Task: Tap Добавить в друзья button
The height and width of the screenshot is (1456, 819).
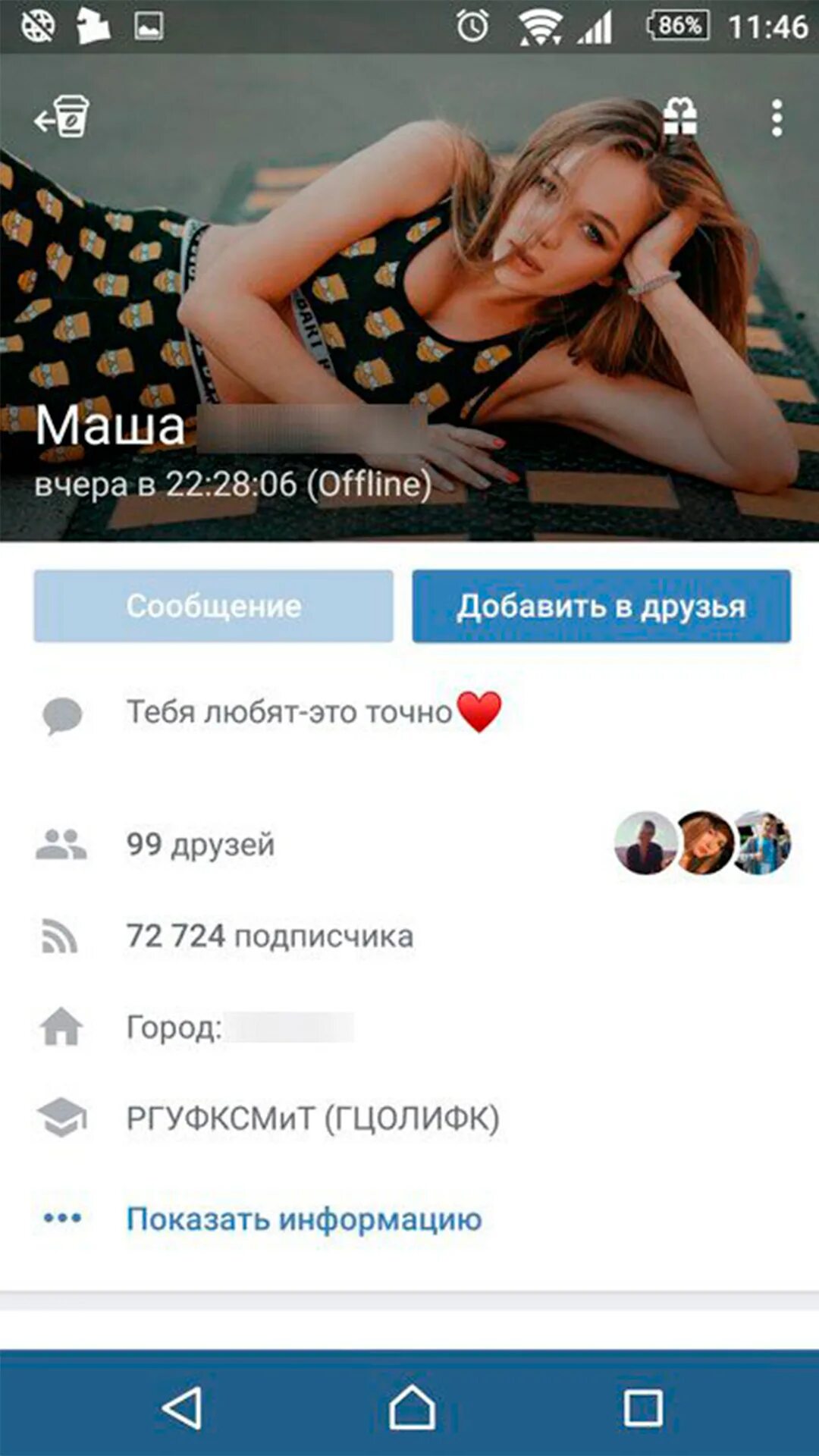Action: [x=601, y=606]
